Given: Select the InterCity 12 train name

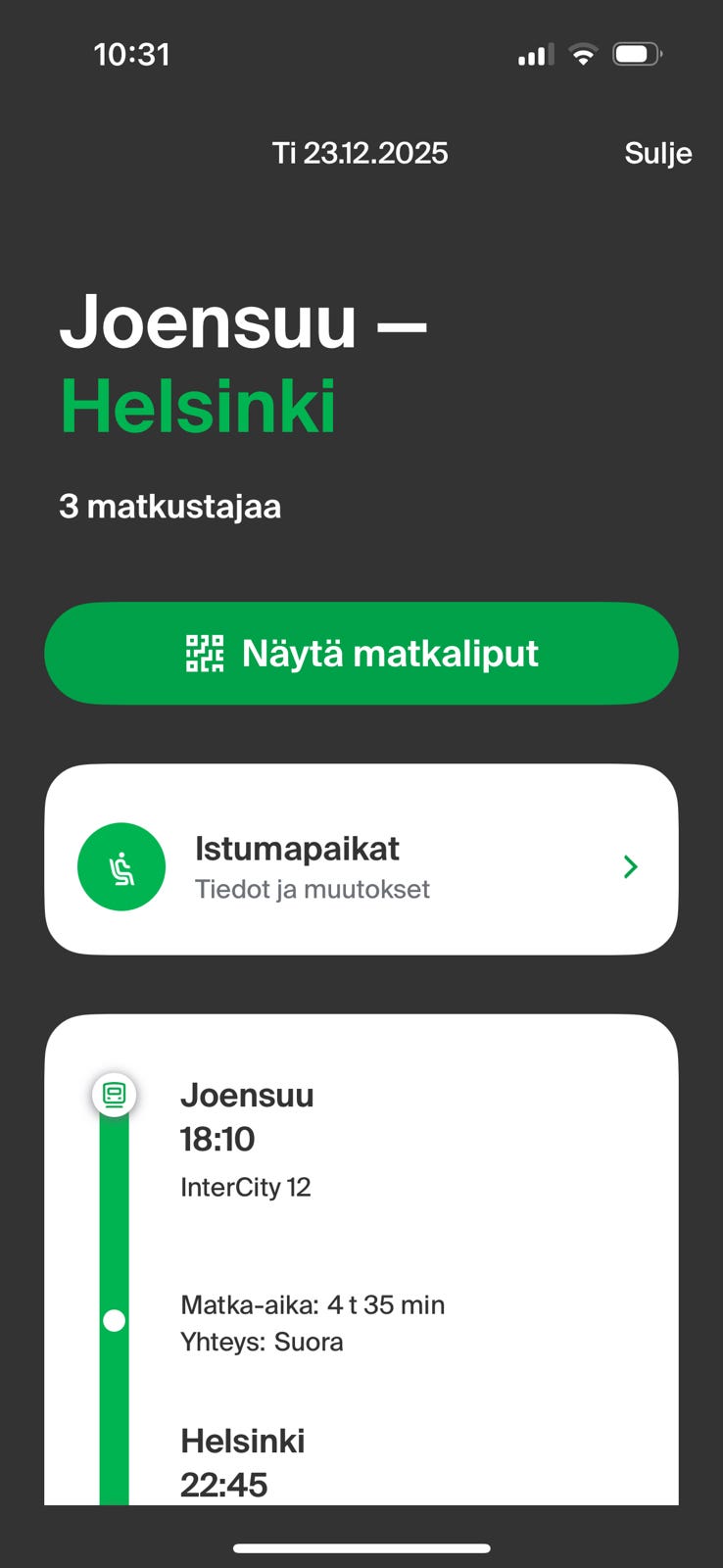Looking at the screenshot, I should [246, 1187].
